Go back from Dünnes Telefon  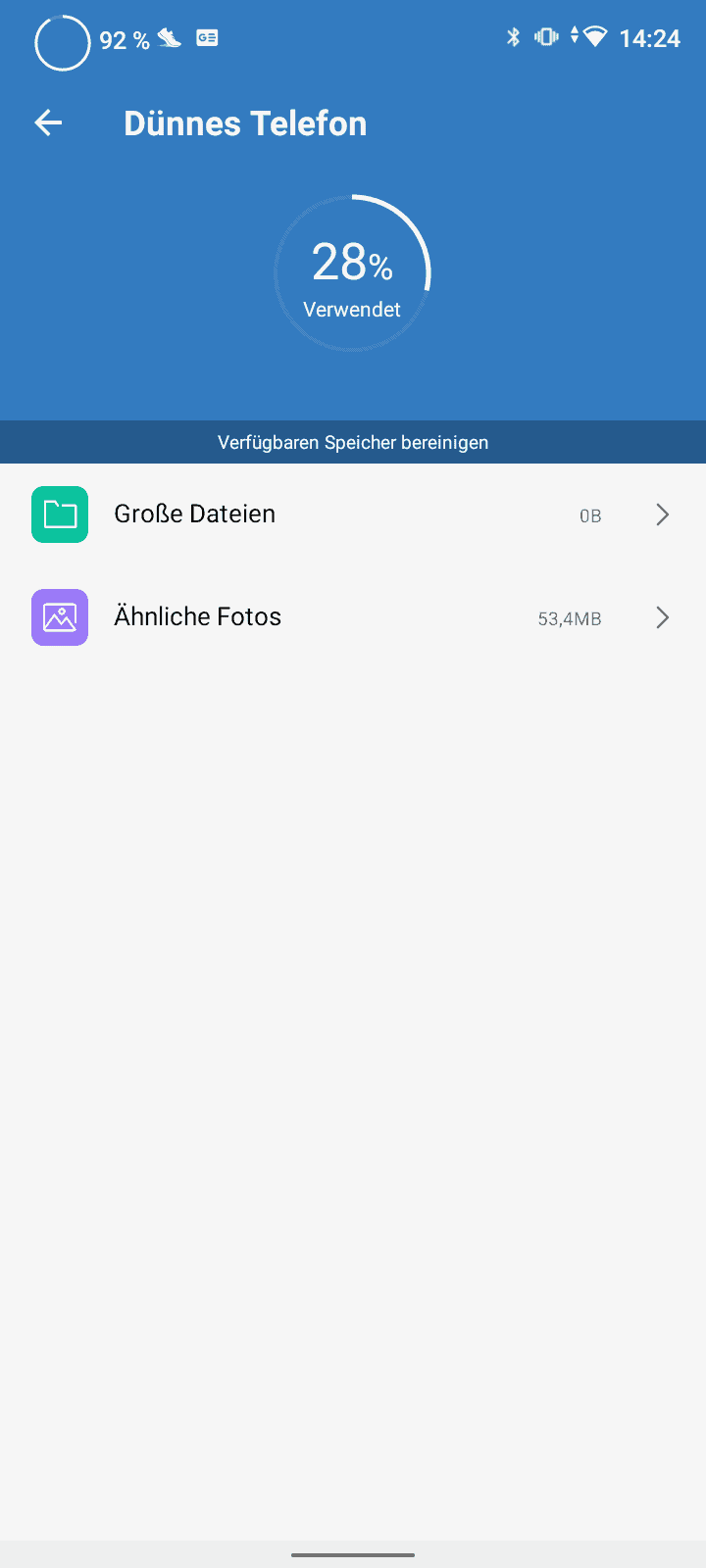pyautogui.click(x=48, y=122)
